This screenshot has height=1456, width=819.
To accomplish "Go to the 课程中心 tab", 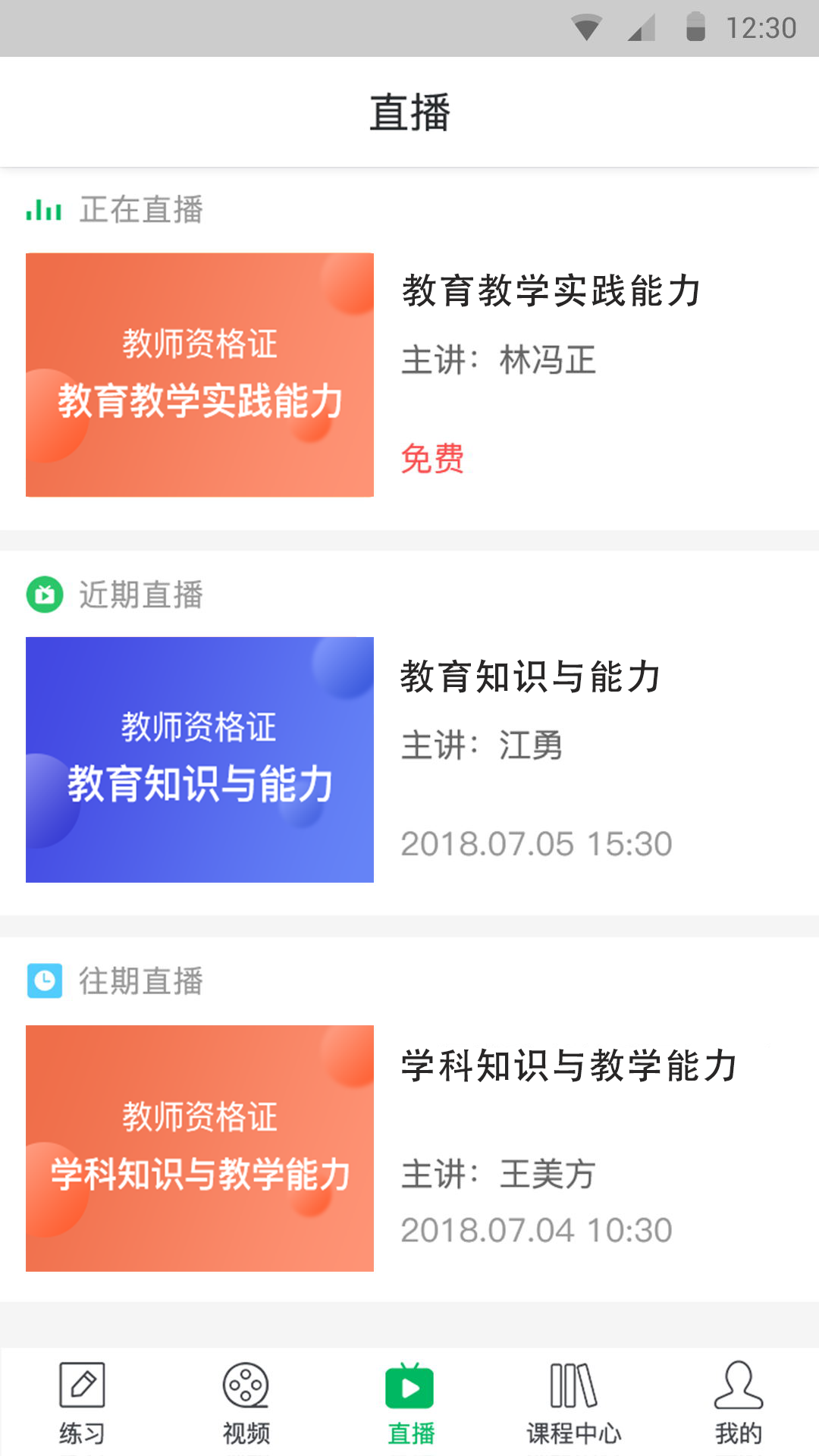I will click(573, 1403).
